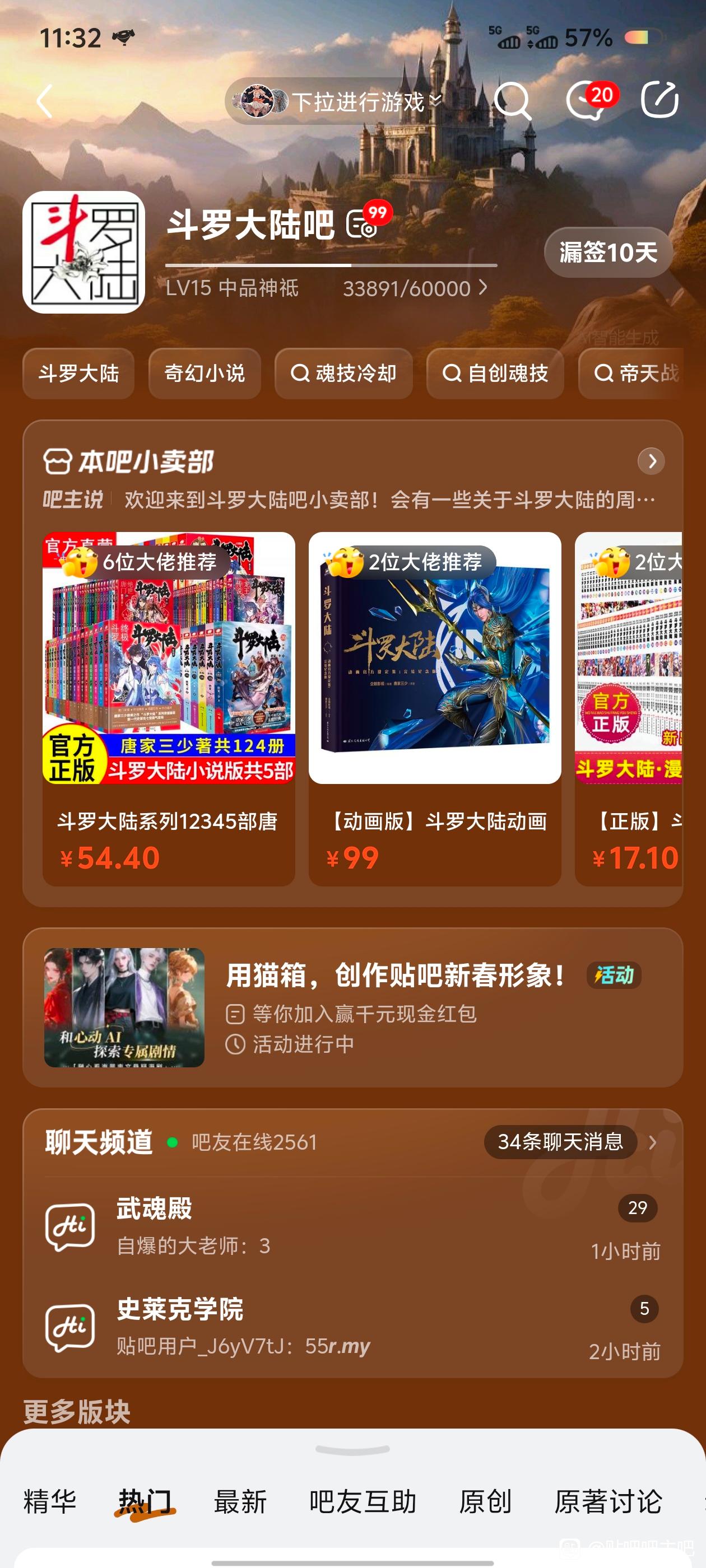Switch to the 原创 tab
This screenshot has height=1568, width=706.
[x=485, y=1501]
